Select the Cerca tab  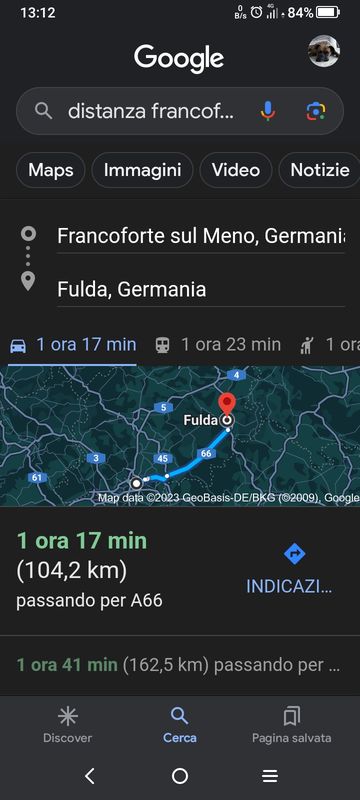click(179, 726)
